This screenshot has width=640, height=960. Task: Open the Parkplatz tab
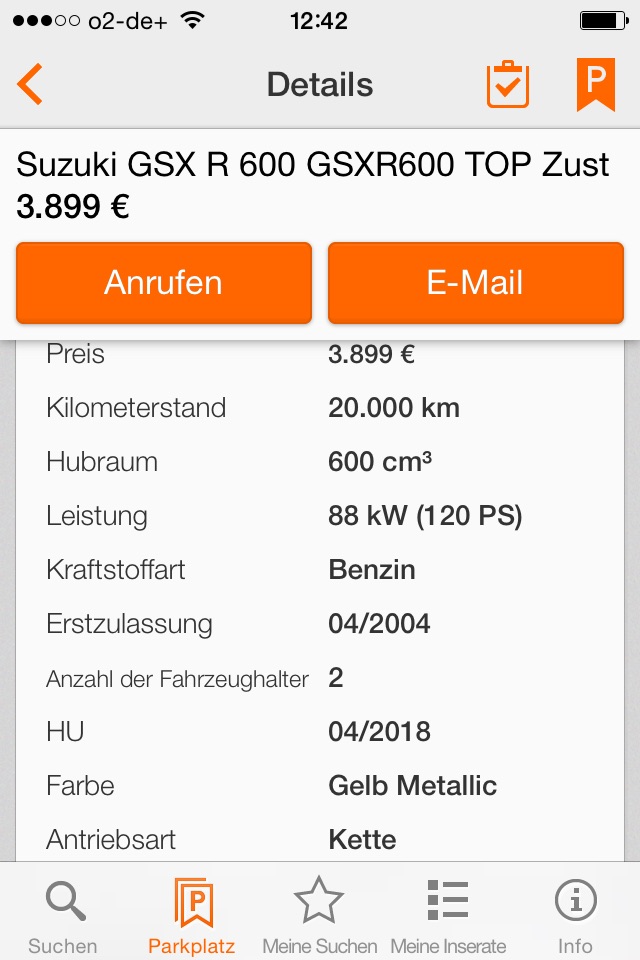click(x=192, y=915)
